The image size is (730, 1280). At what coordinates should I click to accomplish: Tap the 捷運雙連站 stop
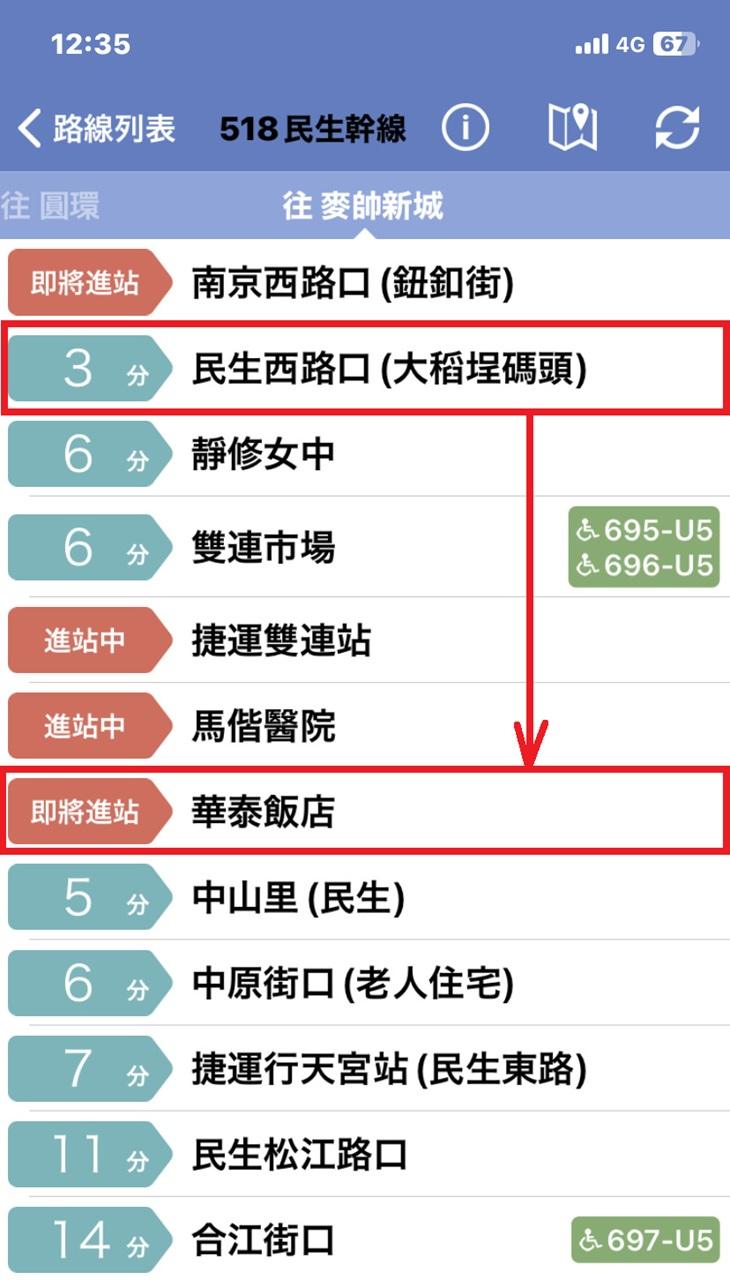click(365, 640)
